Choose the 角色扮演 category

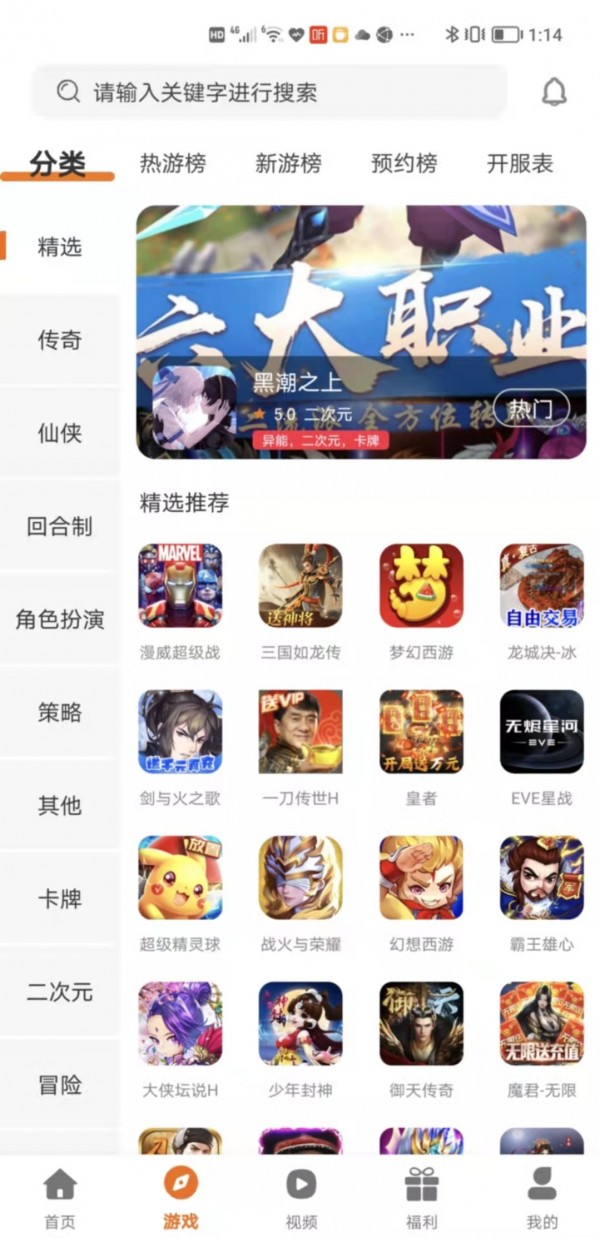point(59,619)
